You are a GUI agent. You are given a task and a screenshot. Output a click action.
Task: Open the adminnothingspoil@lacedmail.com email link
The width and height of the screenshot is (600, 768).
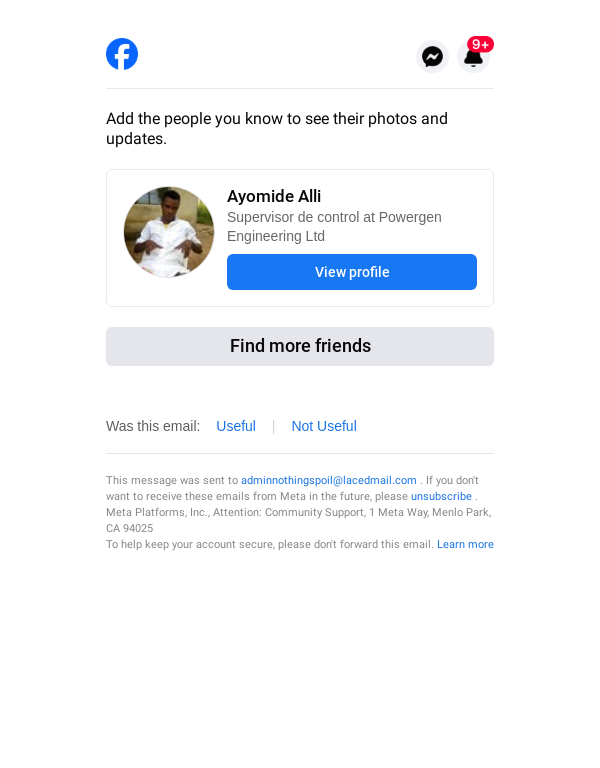(x=328, y=480)
